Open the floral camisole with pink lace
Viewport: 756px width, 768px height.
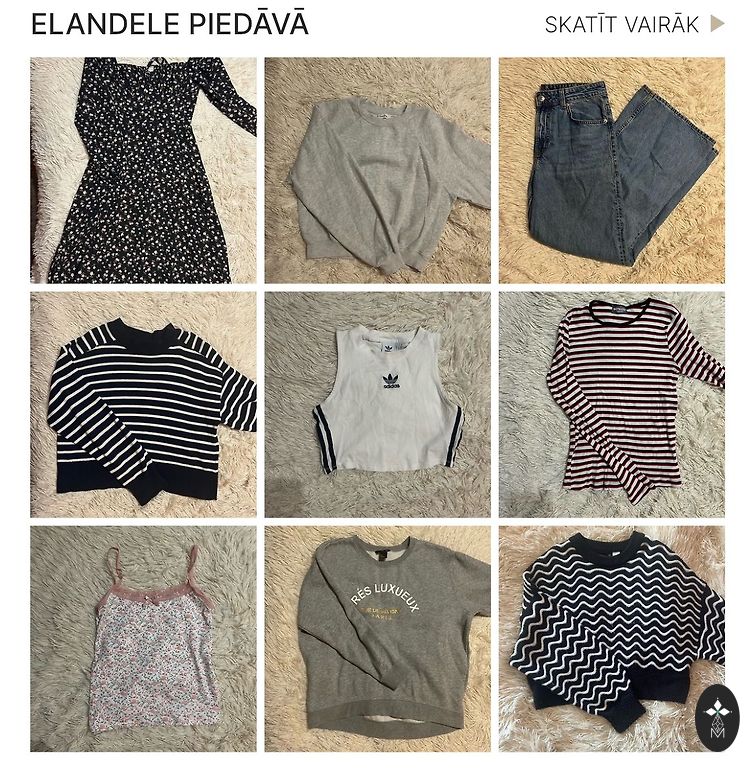point(143,639)
